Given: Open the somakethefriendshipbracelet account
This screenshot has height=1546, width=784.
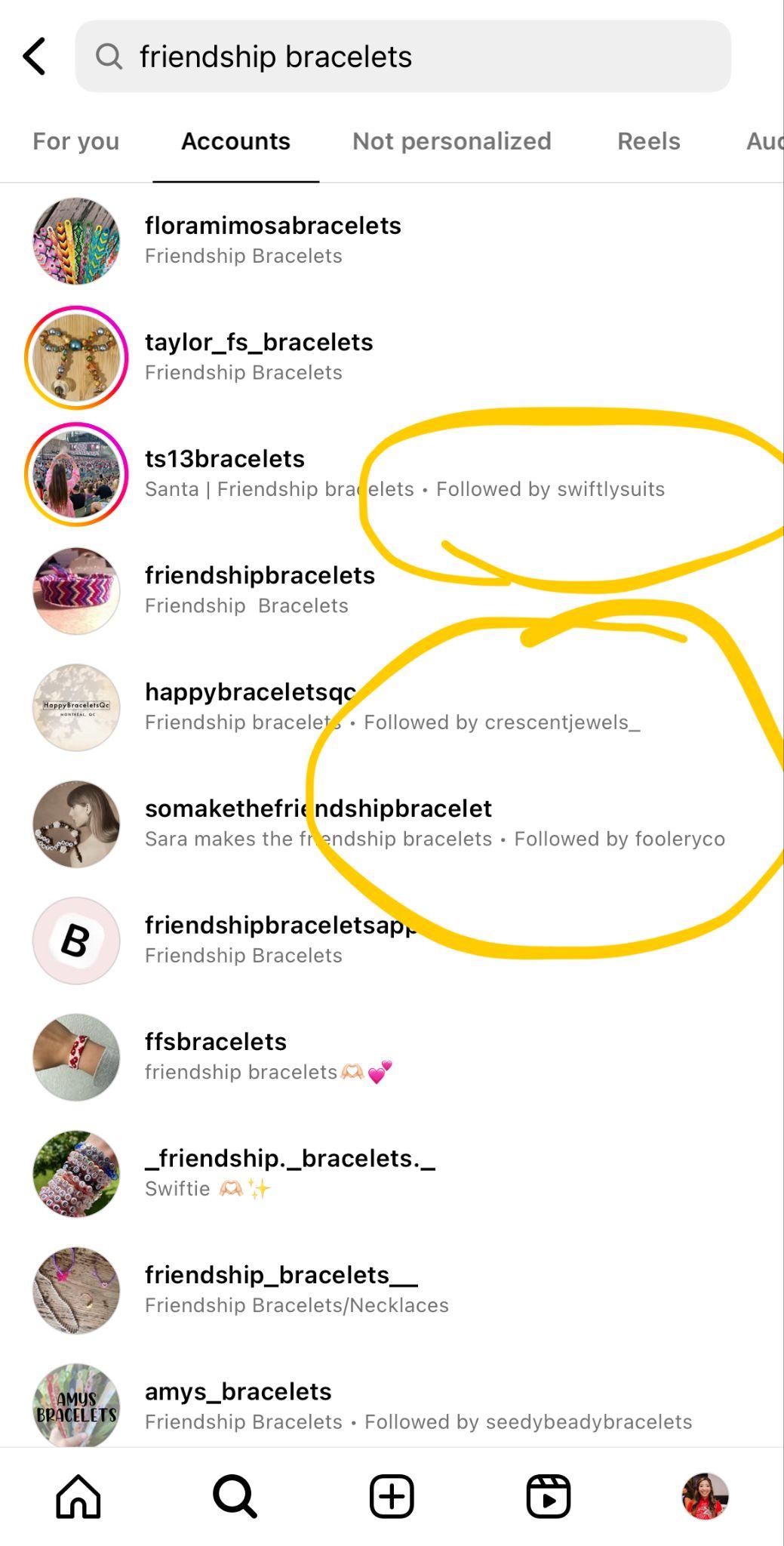Looking at the screenshot, I should (392, 824).
